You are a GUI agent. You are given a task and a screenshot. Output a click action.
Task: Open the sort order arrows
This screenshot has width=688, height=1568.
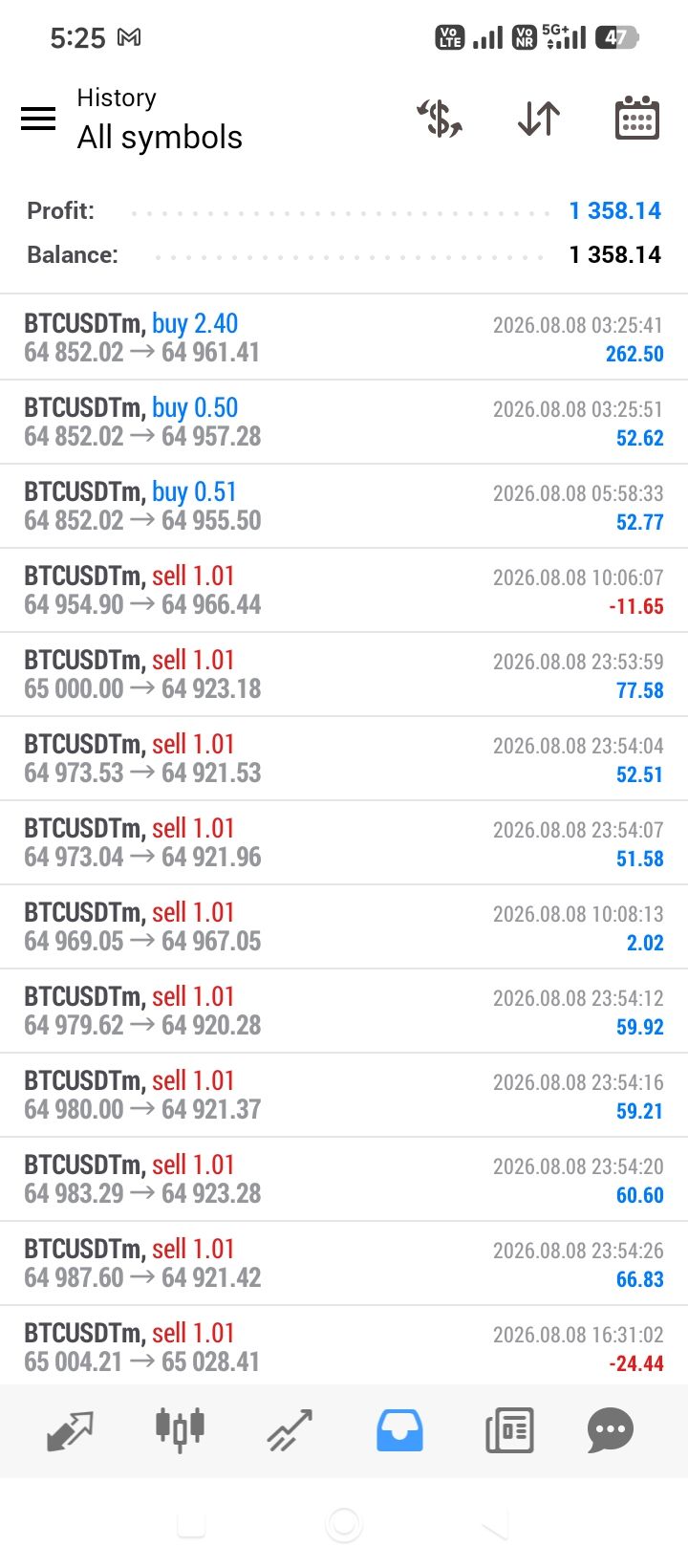(539, 119)
